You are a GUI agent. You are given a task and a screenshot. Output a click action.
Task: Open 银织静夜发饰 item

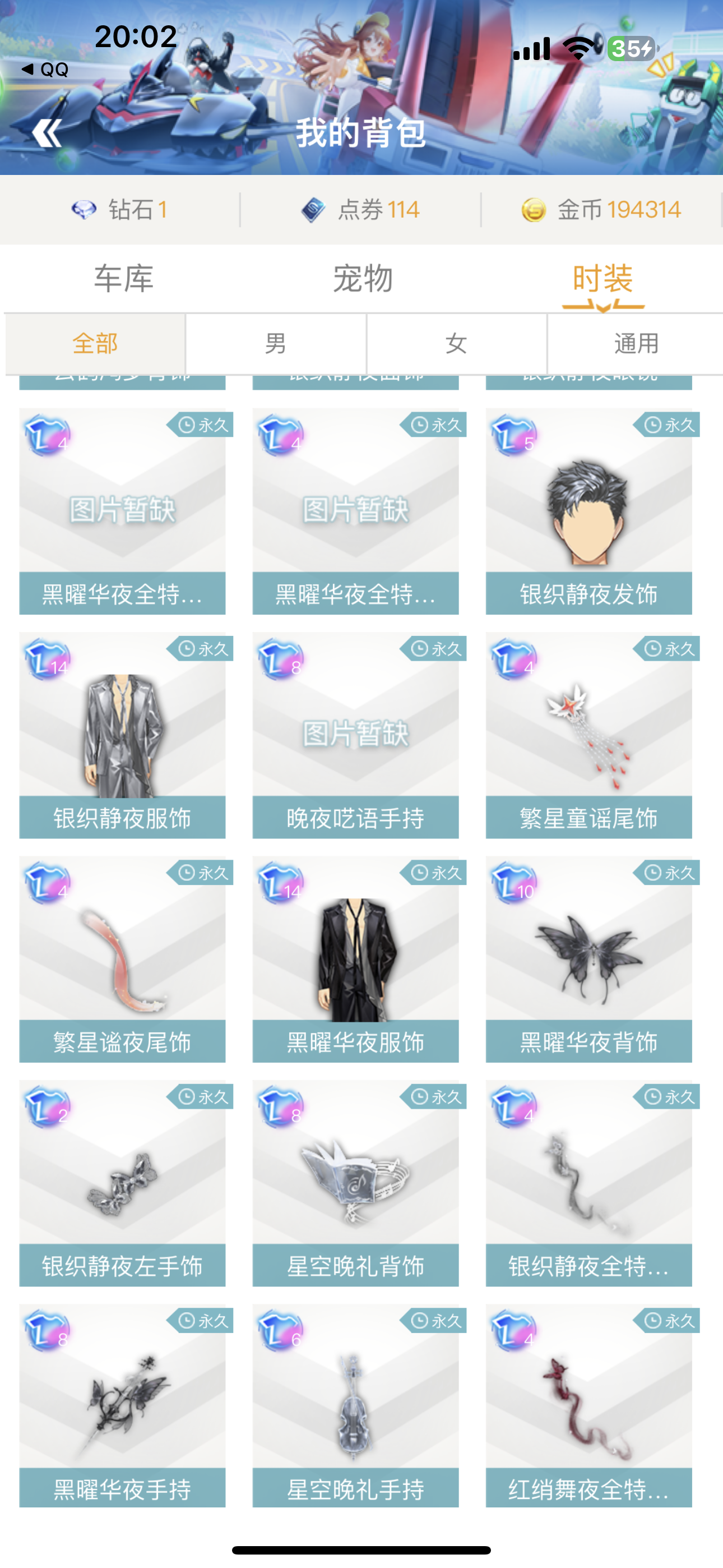click(588, 511)
